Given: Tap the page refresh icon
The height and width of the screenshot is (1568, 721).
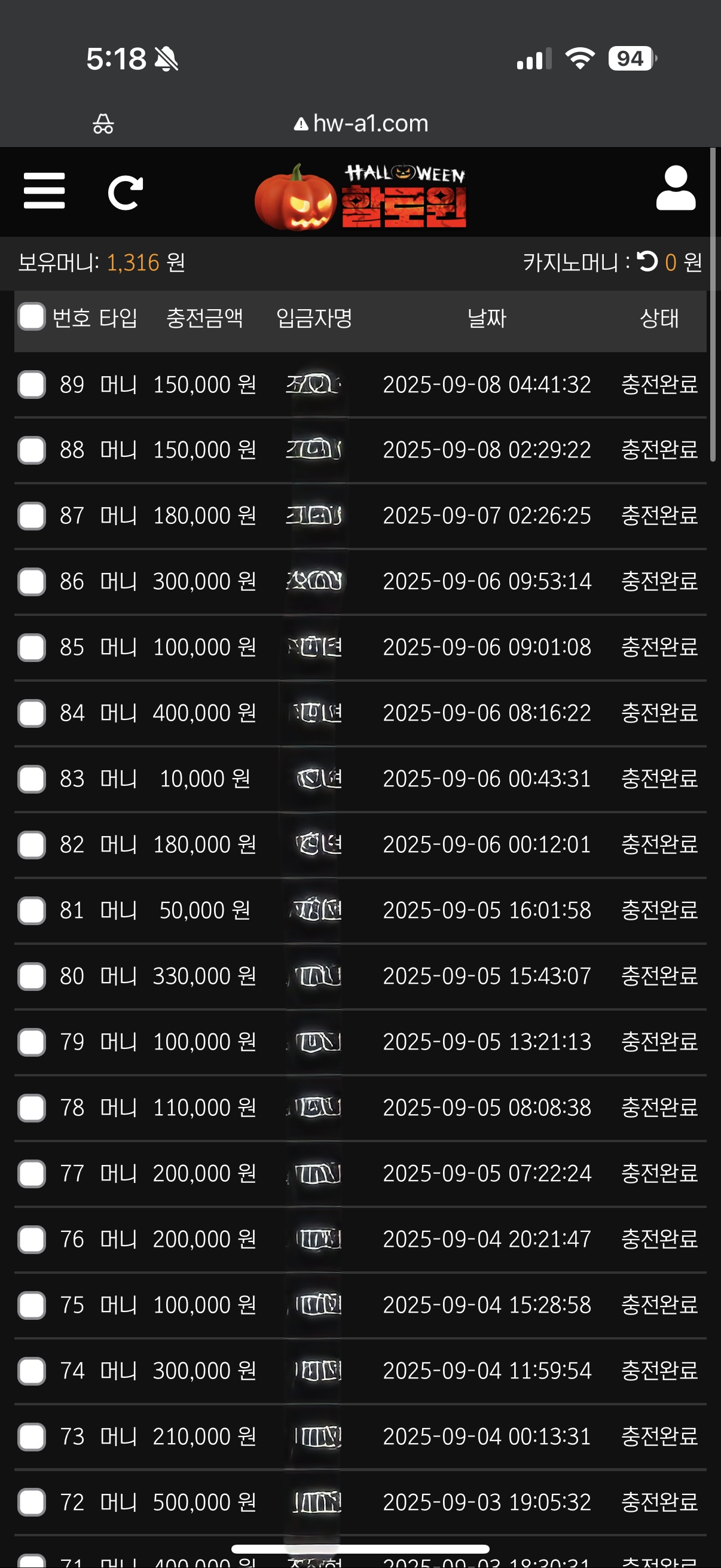Looking at the screenshot, I should click(x=126, y=193).
